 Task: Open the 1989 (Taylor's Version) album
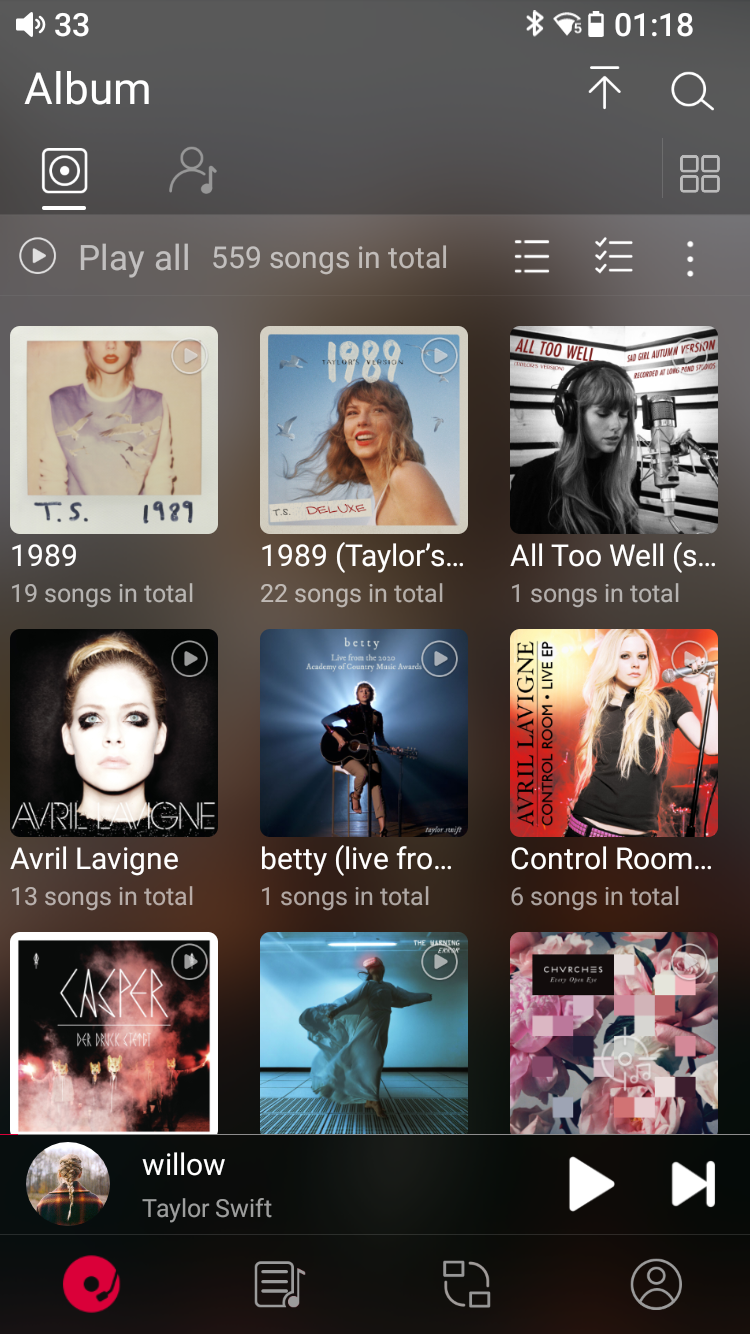[x=364, y=430]
